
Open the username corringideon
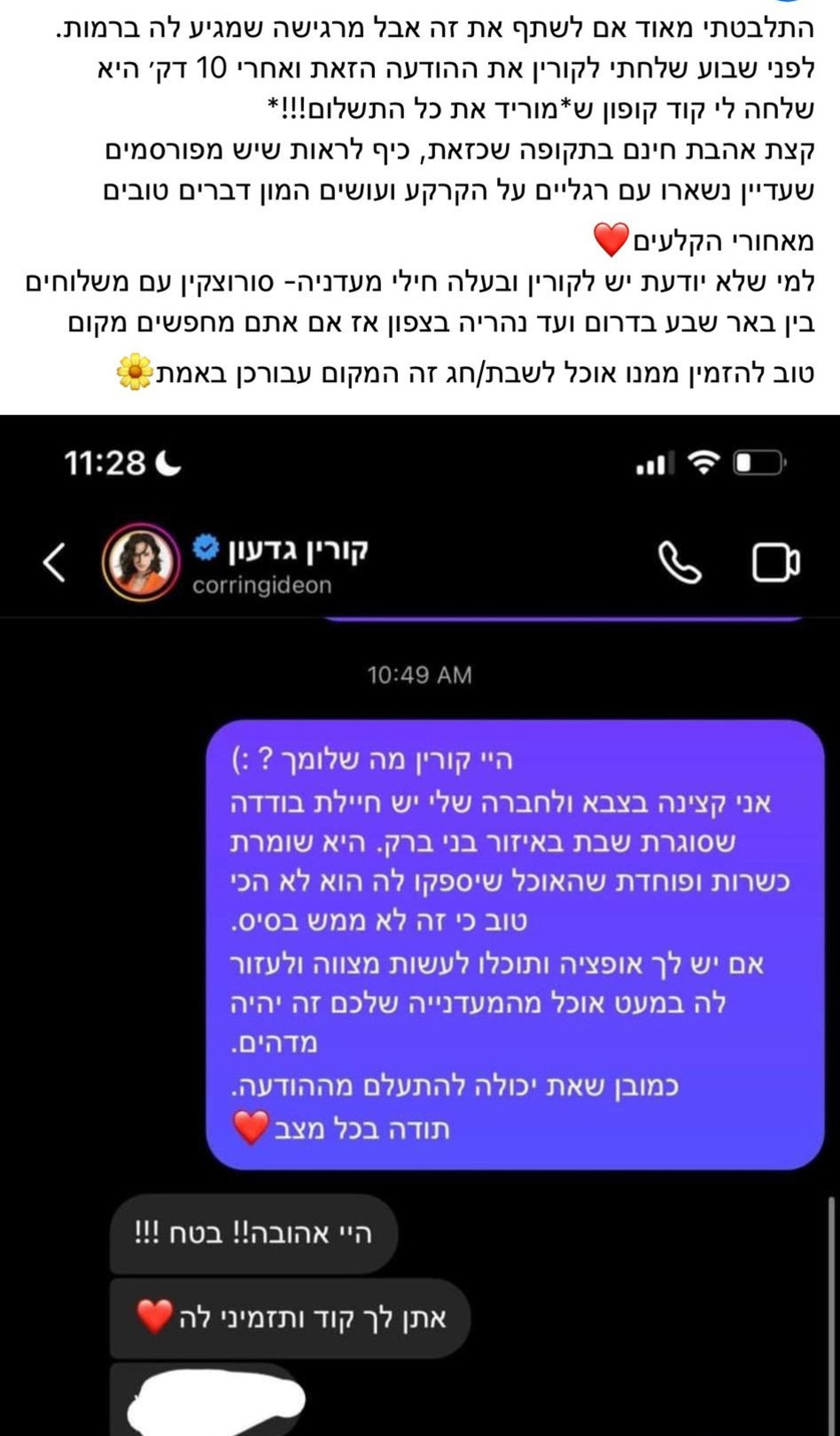(x=261, y=584)
